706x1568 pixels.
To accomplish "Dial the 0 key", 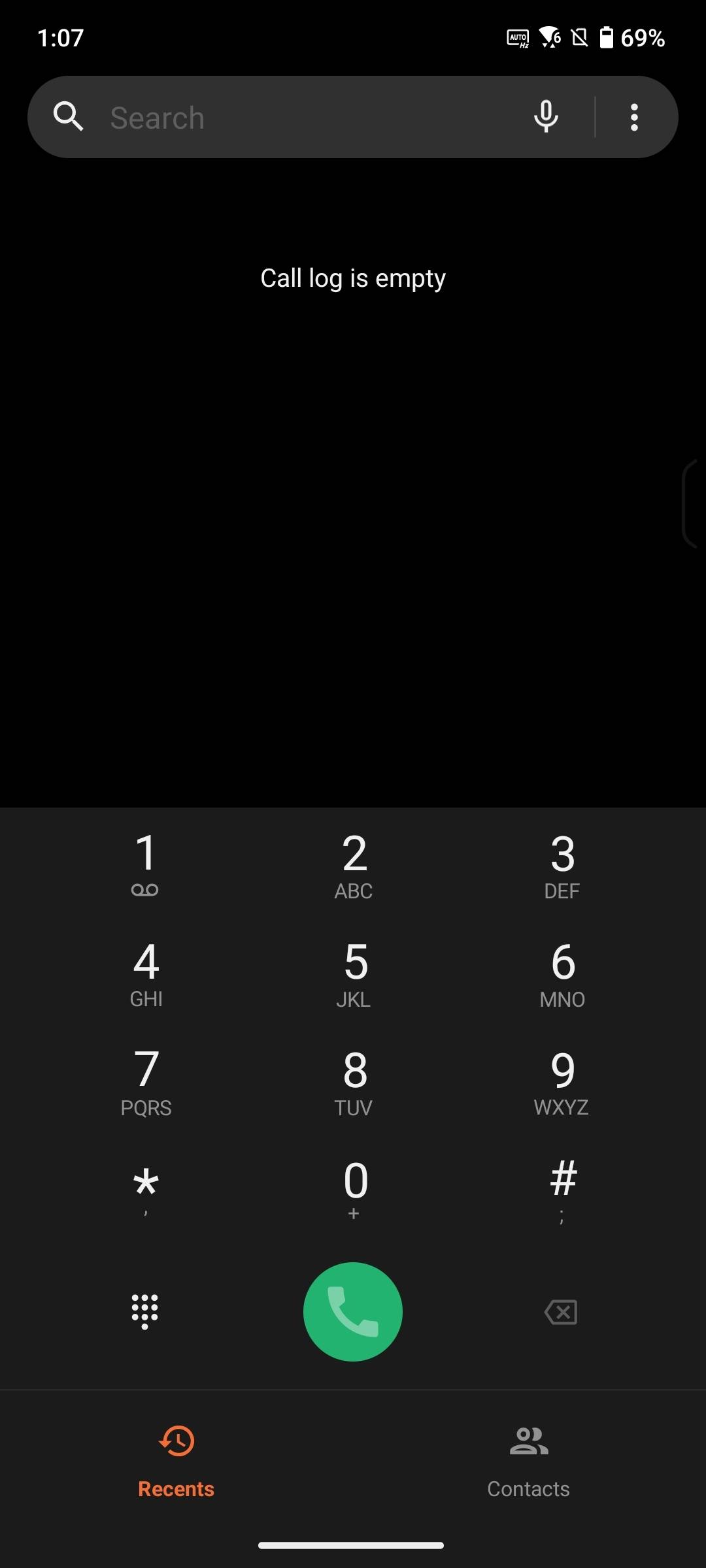I will [354, 1189].
